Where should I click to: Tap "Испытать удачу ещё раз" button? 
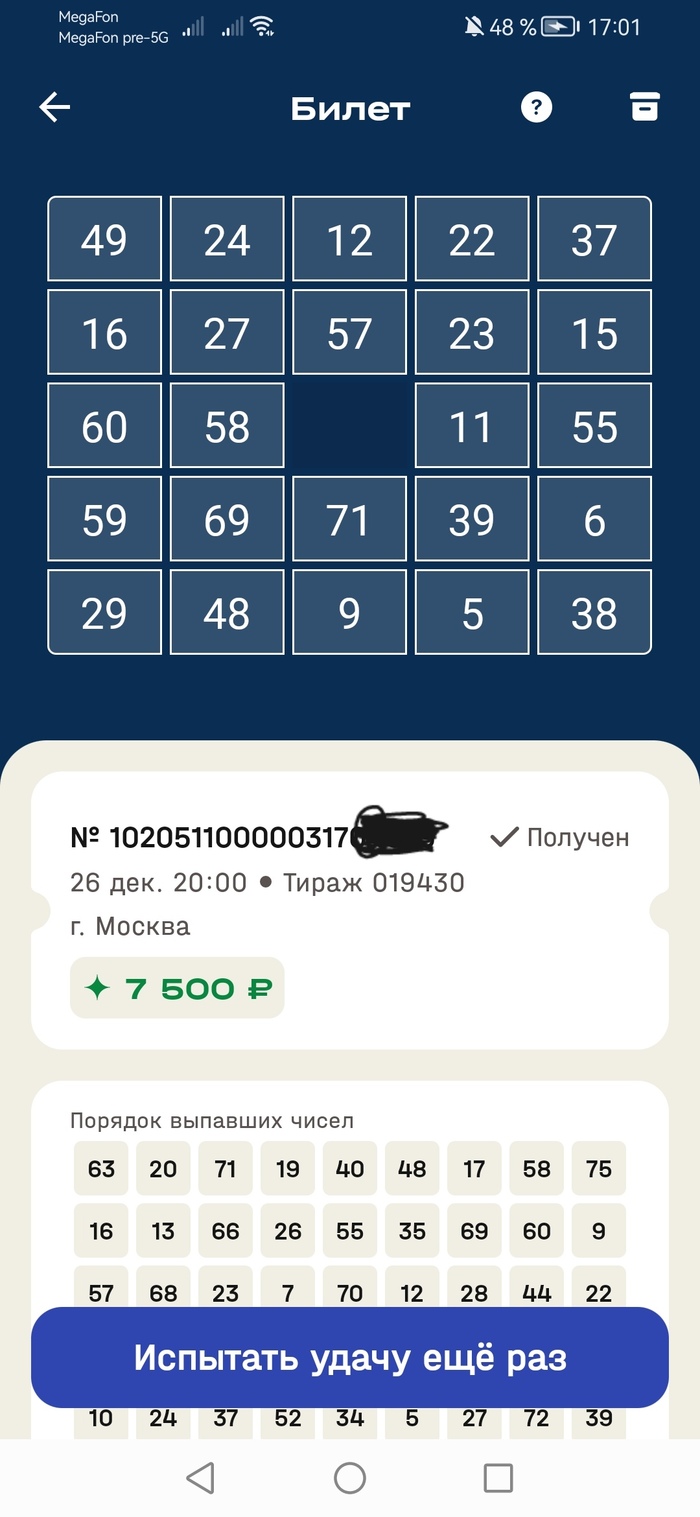pos(350,1358)
